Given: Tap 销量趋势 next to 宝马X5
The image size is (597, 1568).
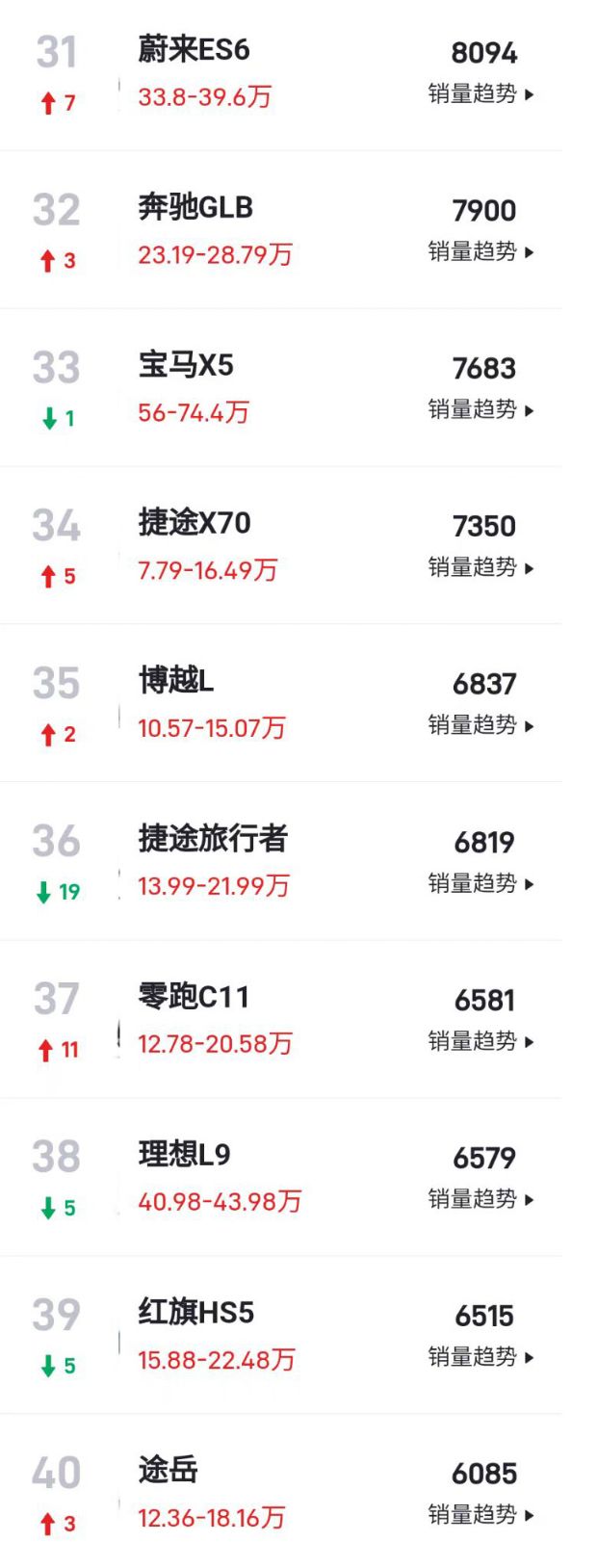Looking at the screenshot, I should click(x=480, y=410).
